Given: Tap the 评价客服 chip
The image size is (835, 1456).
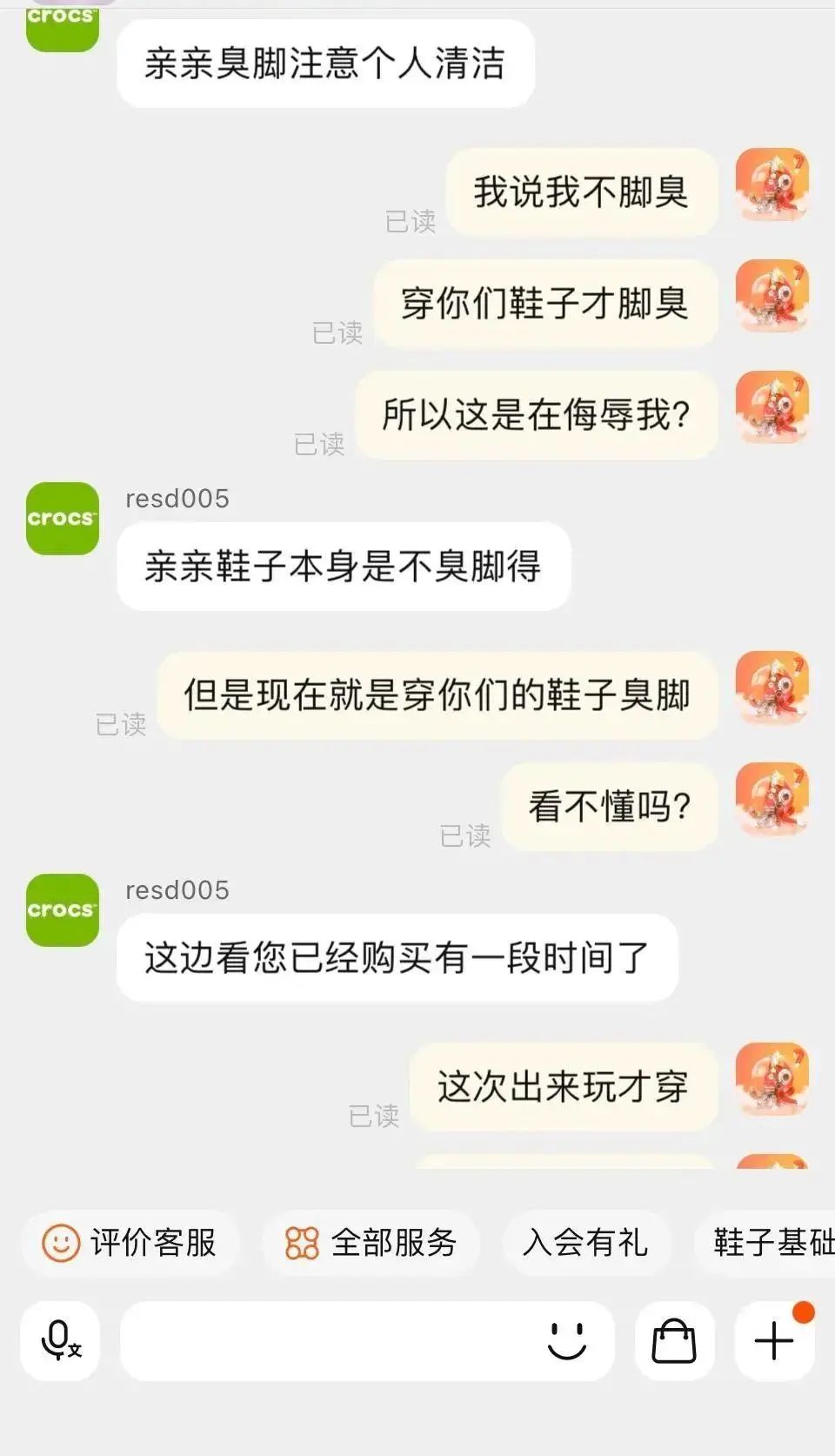Looking at the screenshot, I should [130, 1243].
